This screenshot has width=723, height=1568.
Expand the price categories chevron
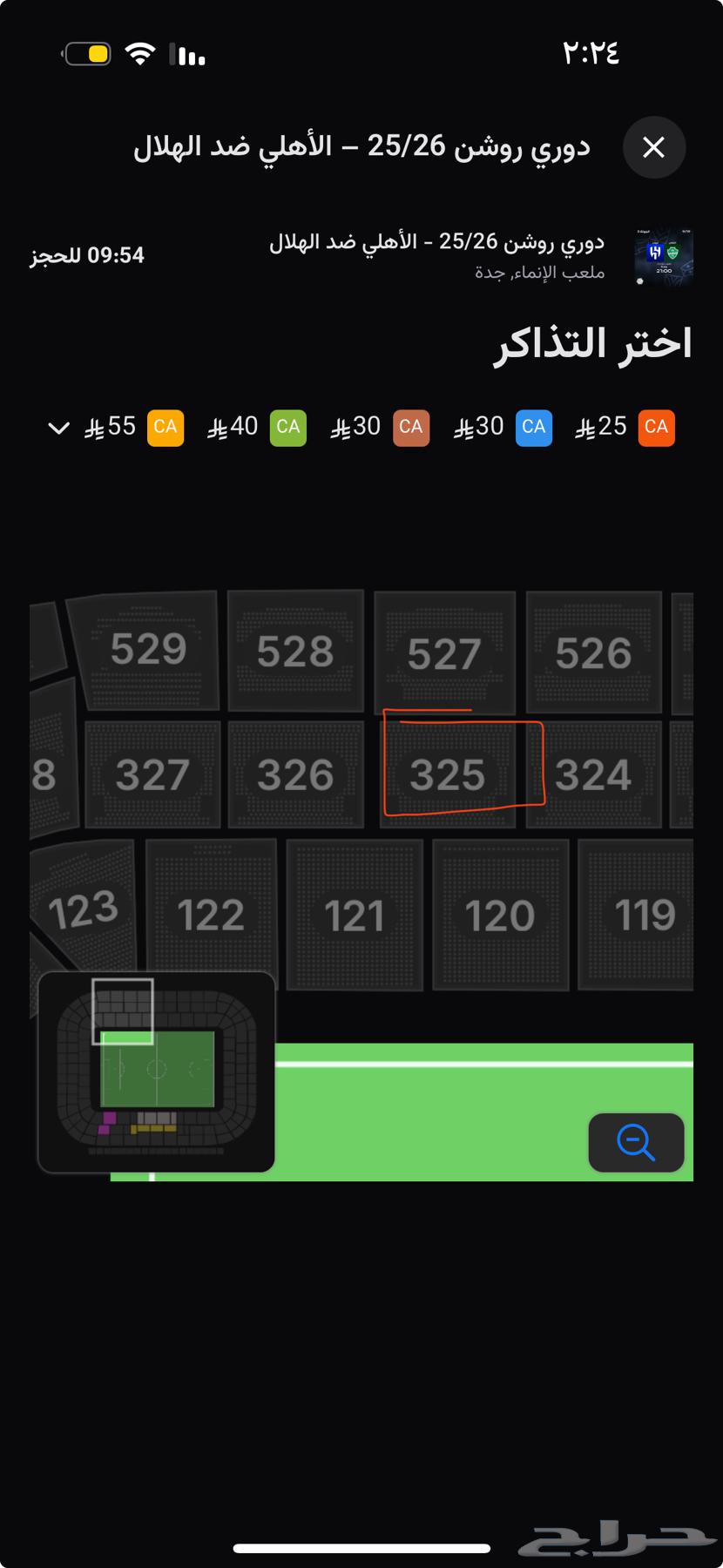(58, 428)
